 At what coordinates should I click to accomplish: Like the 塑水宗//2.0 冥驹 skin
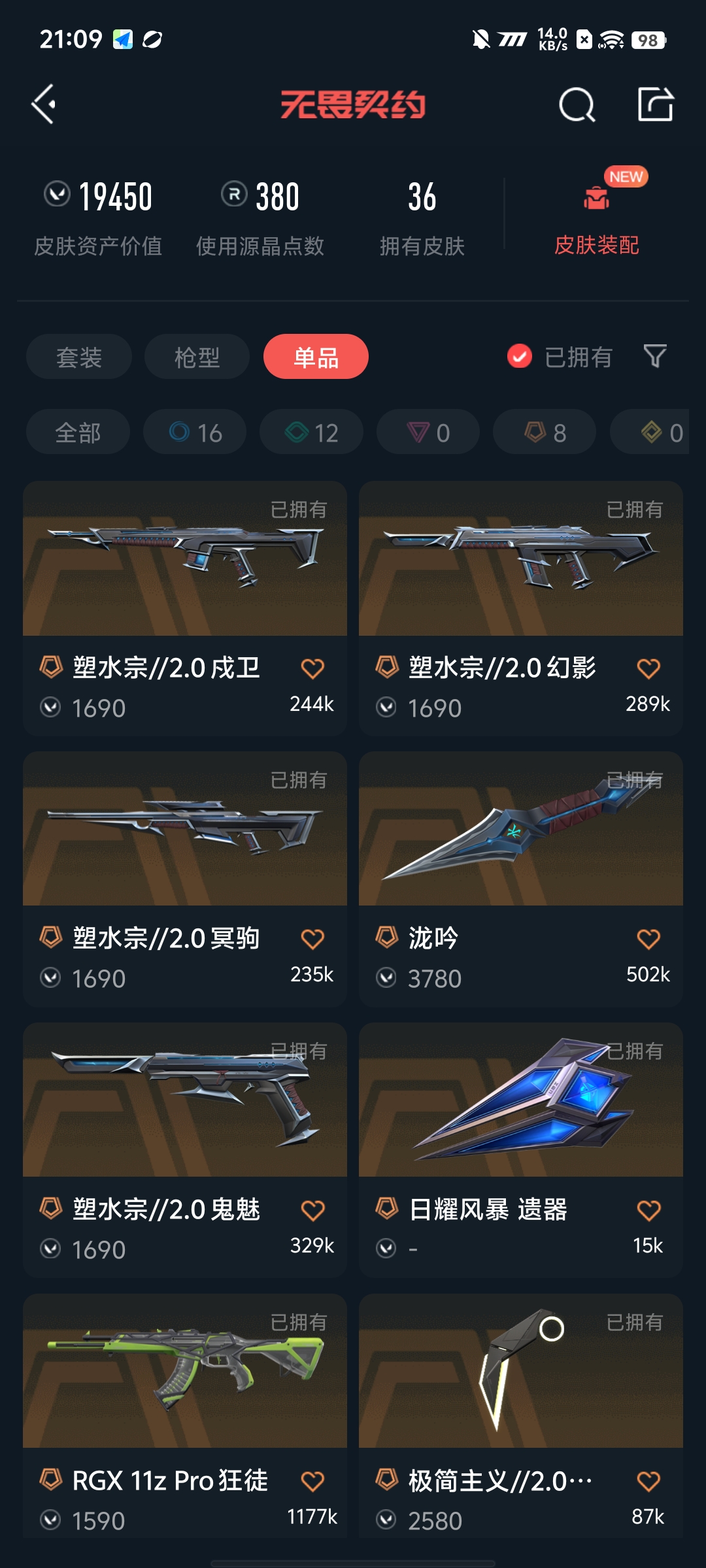coord(312,939)
